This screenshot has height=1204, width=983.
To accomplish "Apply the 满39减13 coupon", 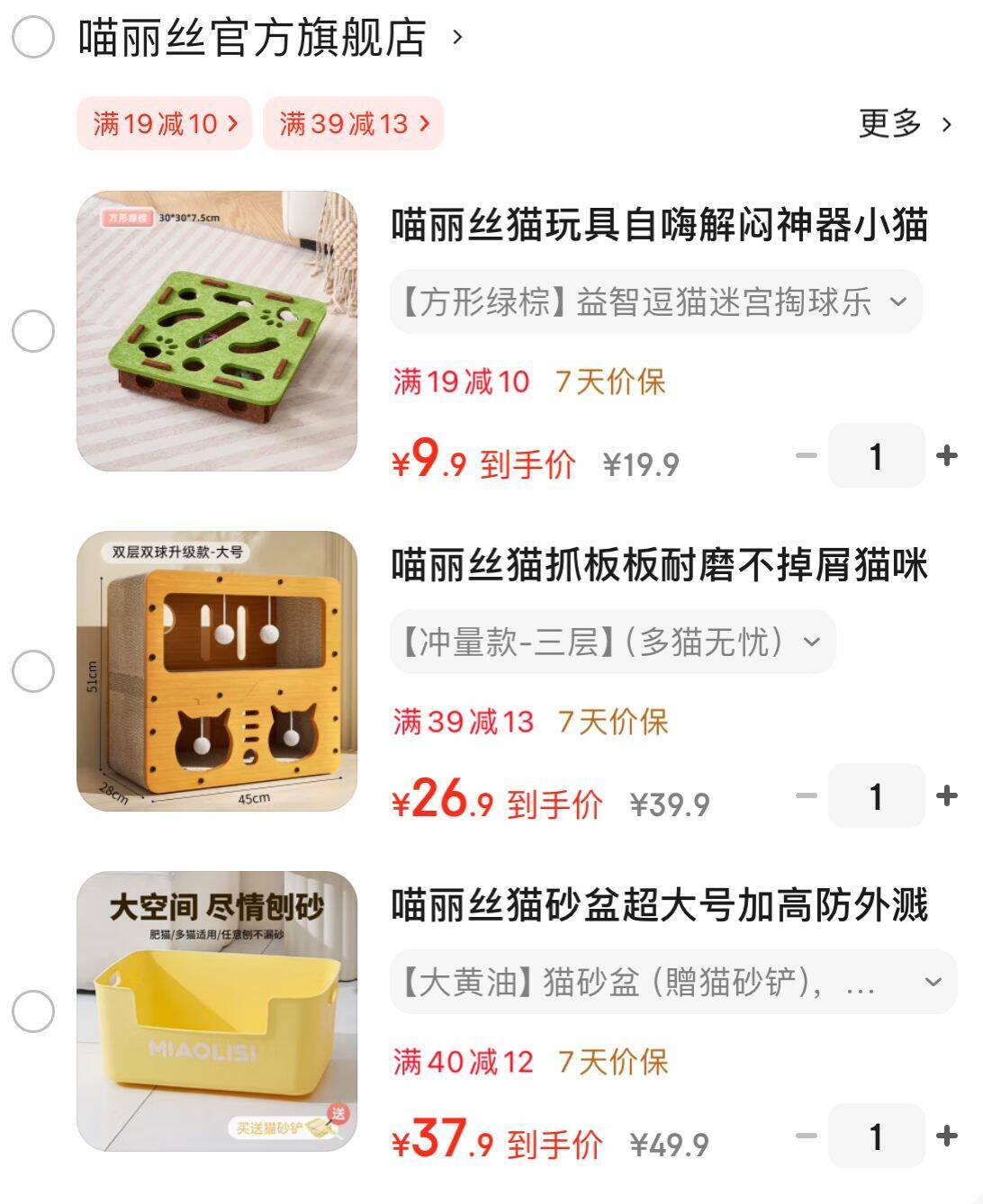I will 353,124.
